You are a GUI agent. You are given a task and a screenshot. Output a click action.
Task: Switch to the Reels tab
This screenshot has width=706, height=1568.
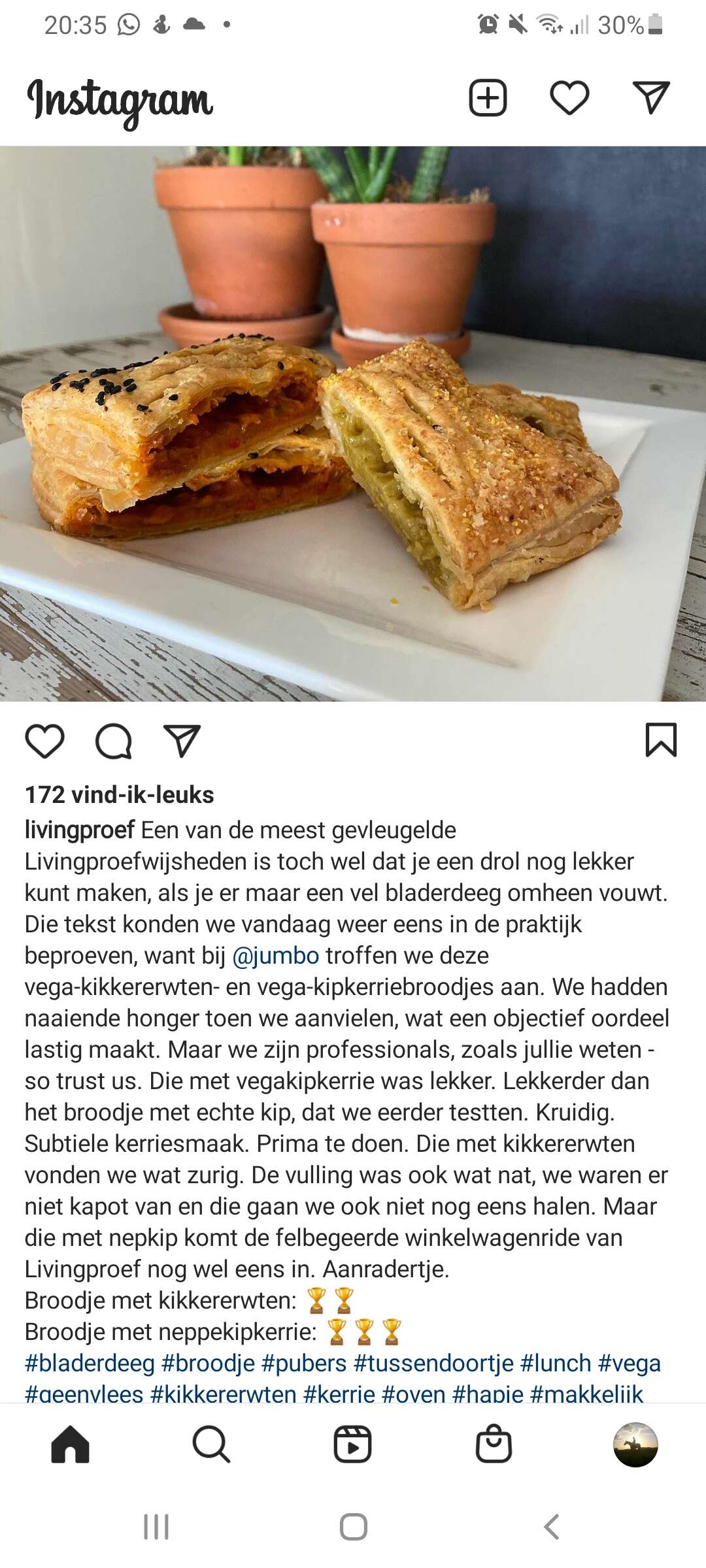tap(352, 1444)
